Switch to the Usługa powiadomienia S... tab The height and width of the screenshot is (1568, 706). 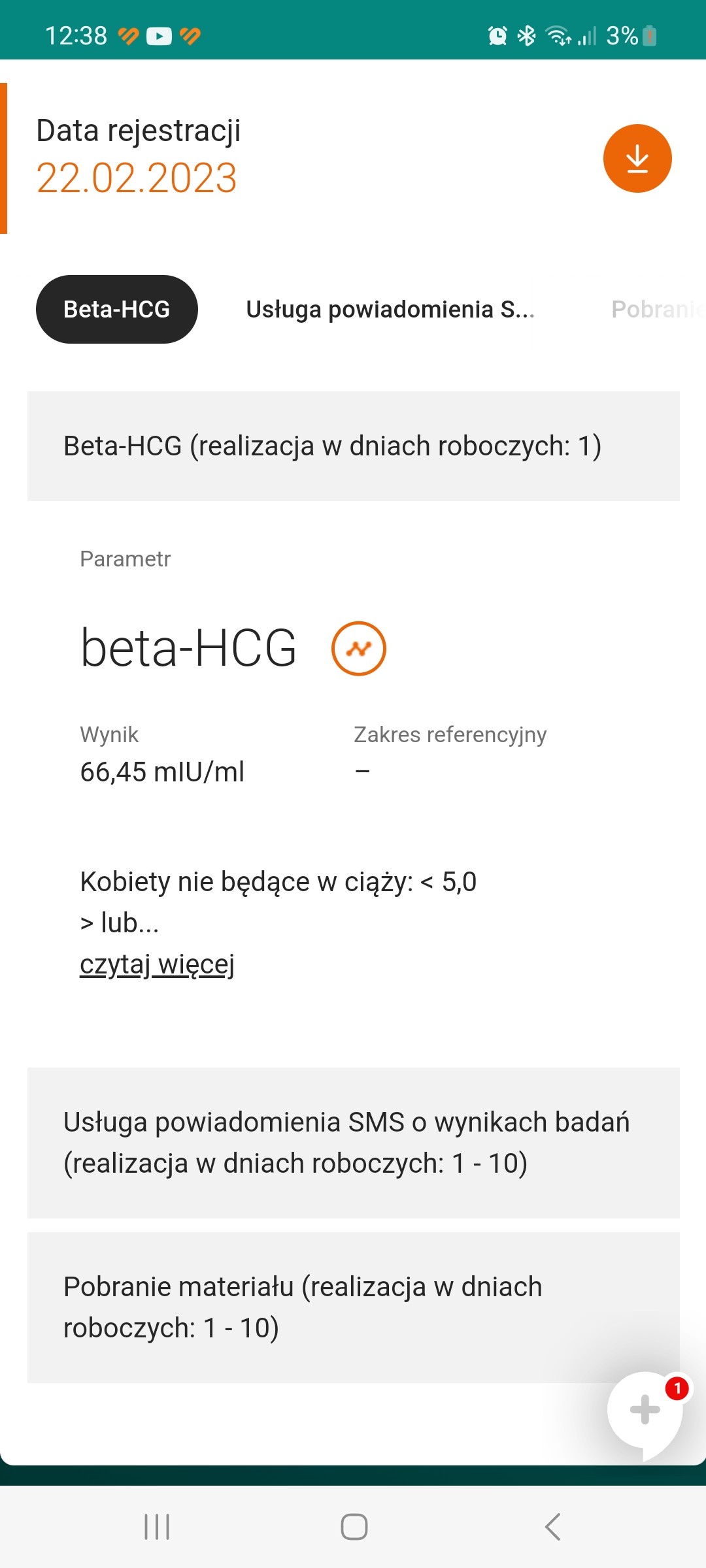click(390, 309)
